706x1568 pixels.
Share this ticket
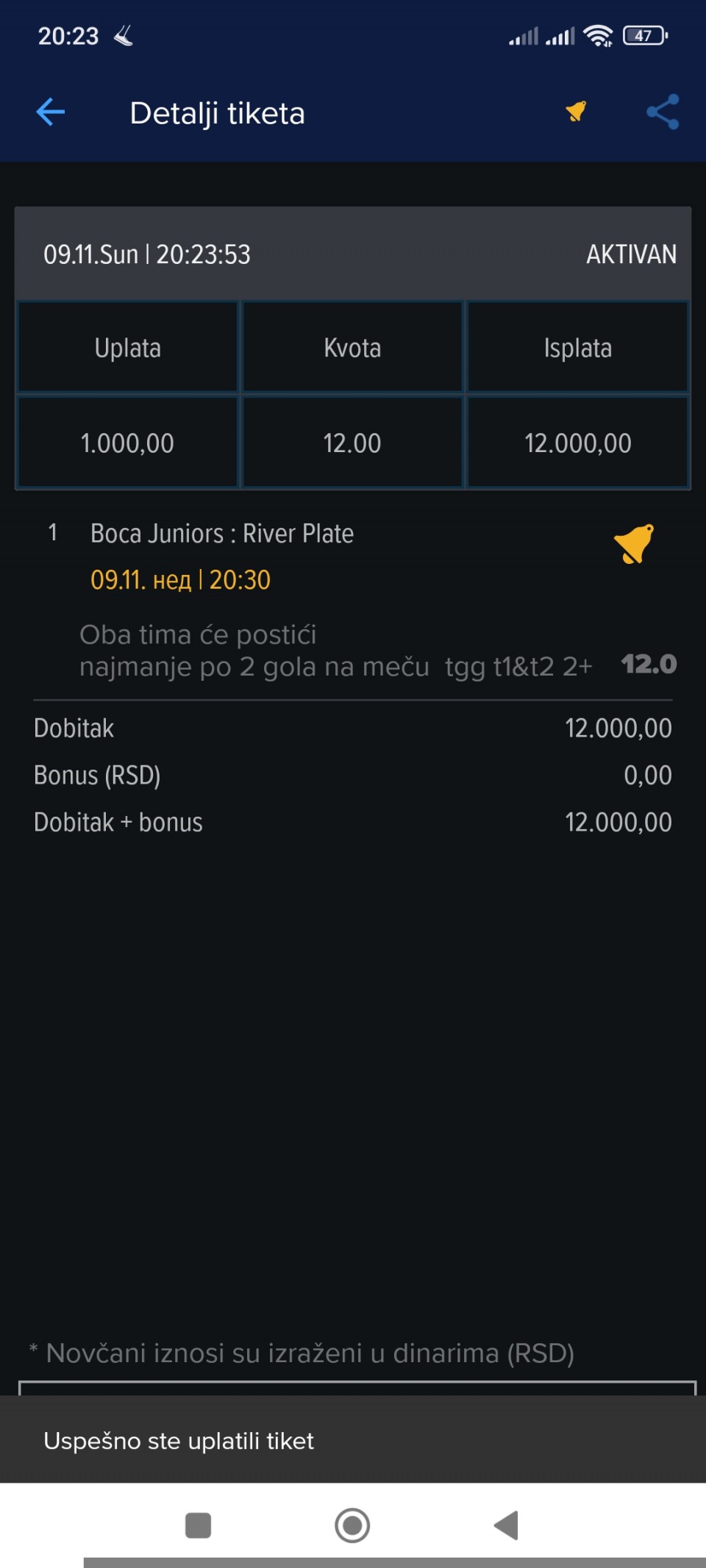point(663,112)
